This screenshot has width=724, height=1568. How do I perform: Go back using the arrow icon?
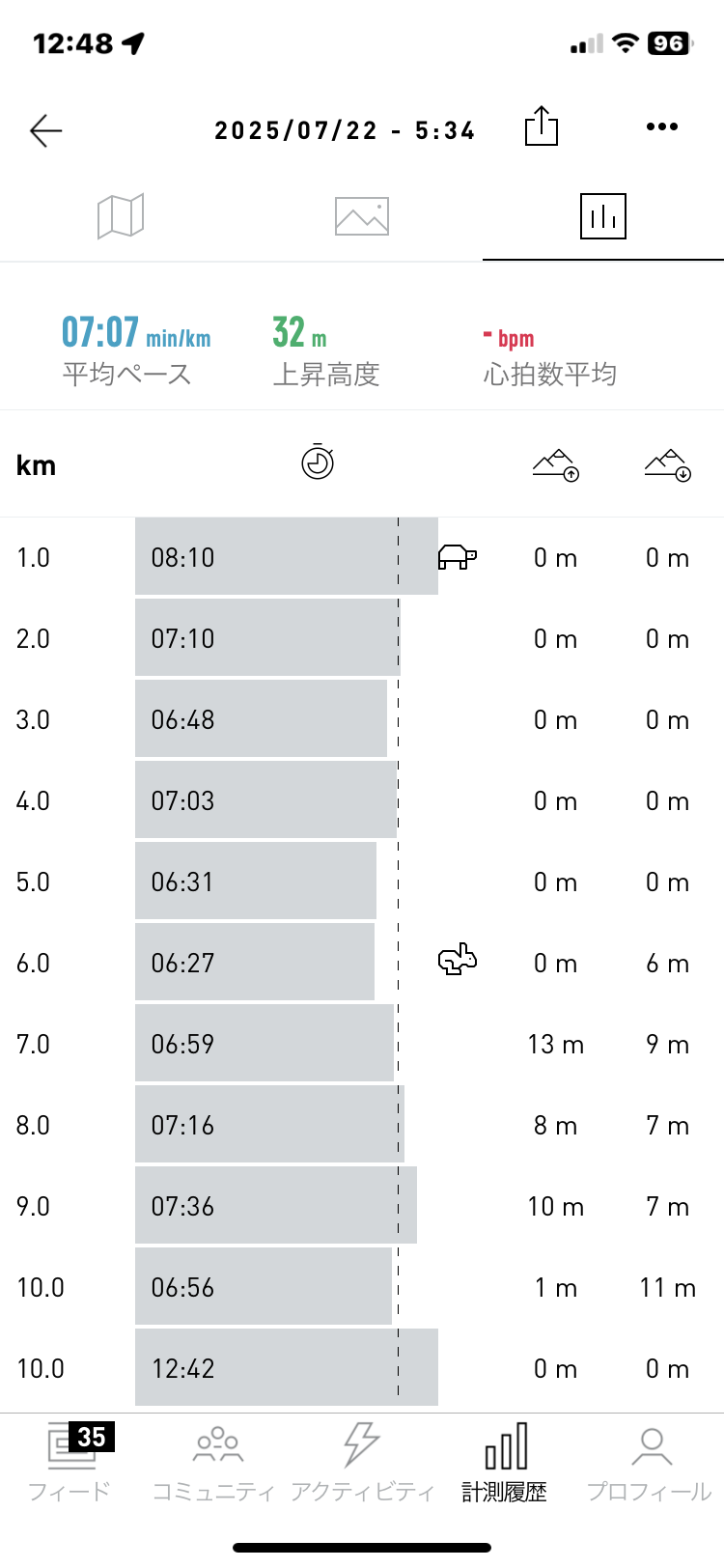45,130
